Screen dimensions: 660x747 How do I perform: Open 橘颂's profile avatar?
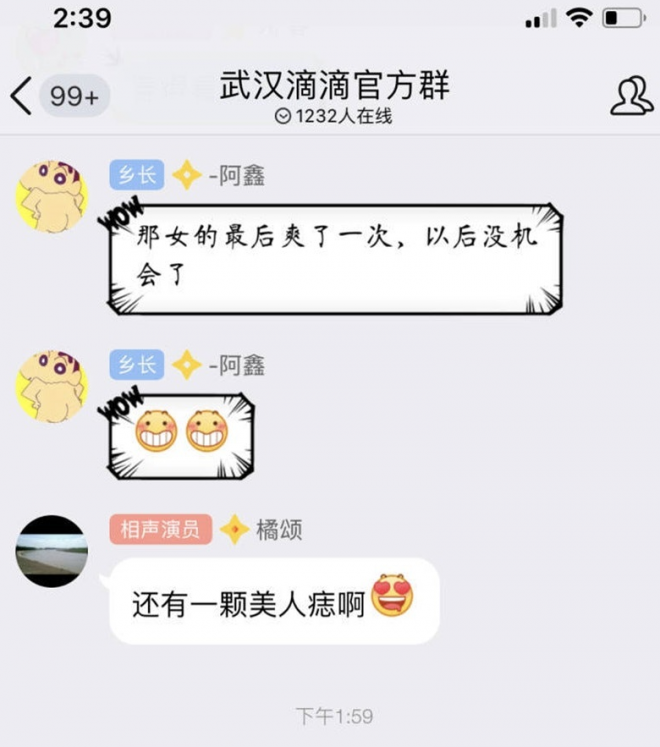pos(52,551)
